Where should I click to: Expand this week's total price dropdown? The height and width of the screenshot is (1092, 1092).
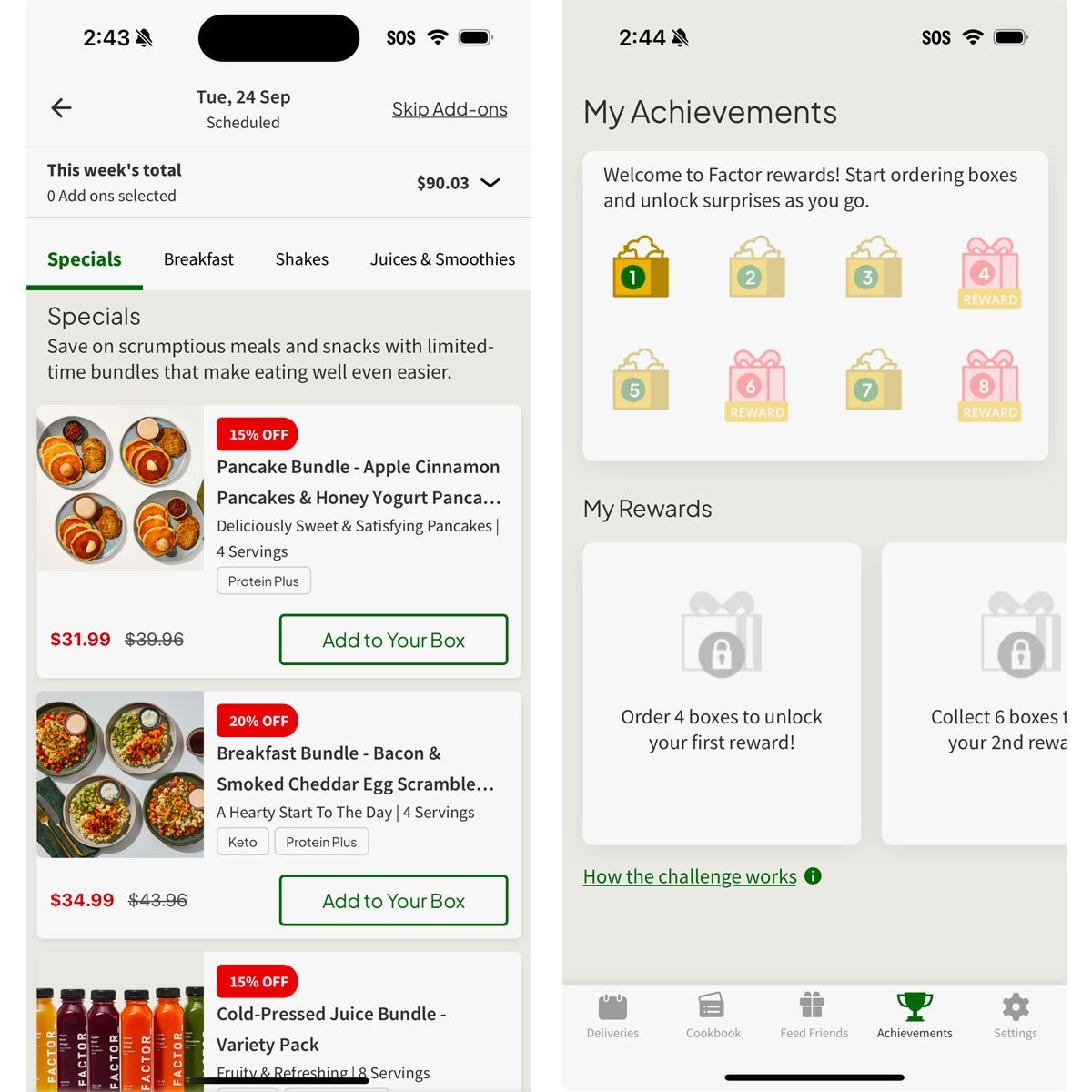[490, 183]
